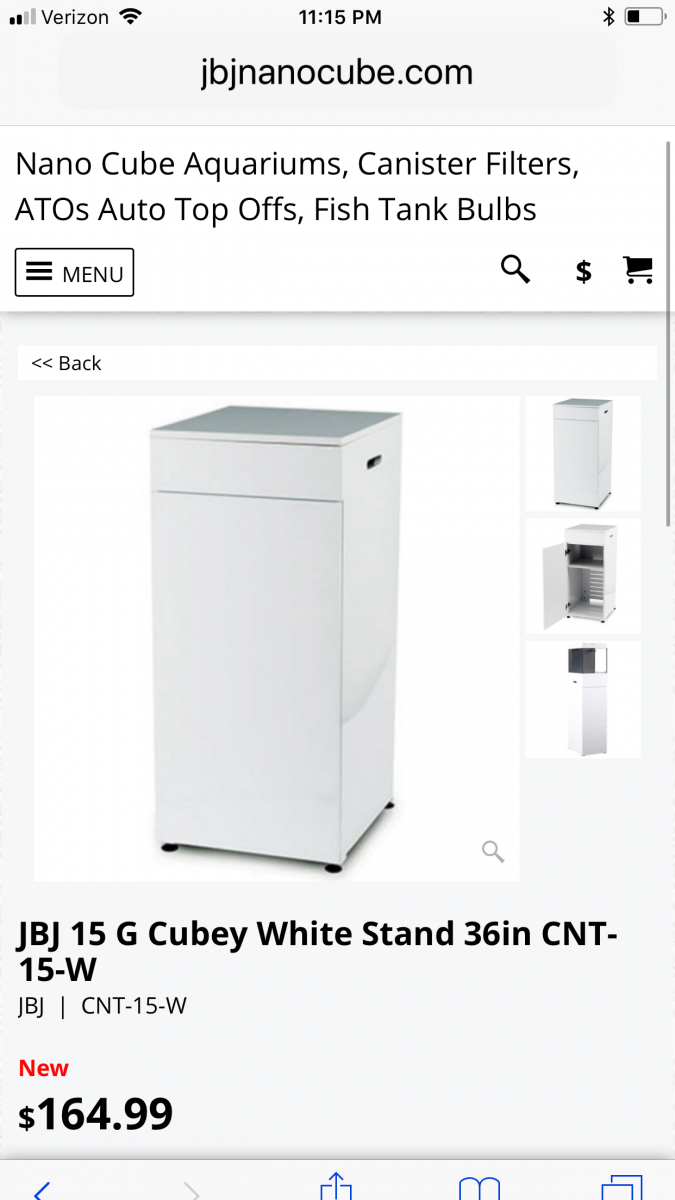This screenshot has height=1200, width=675.
Task: Open the site search magnifier icon
Action: coord(515,269)
